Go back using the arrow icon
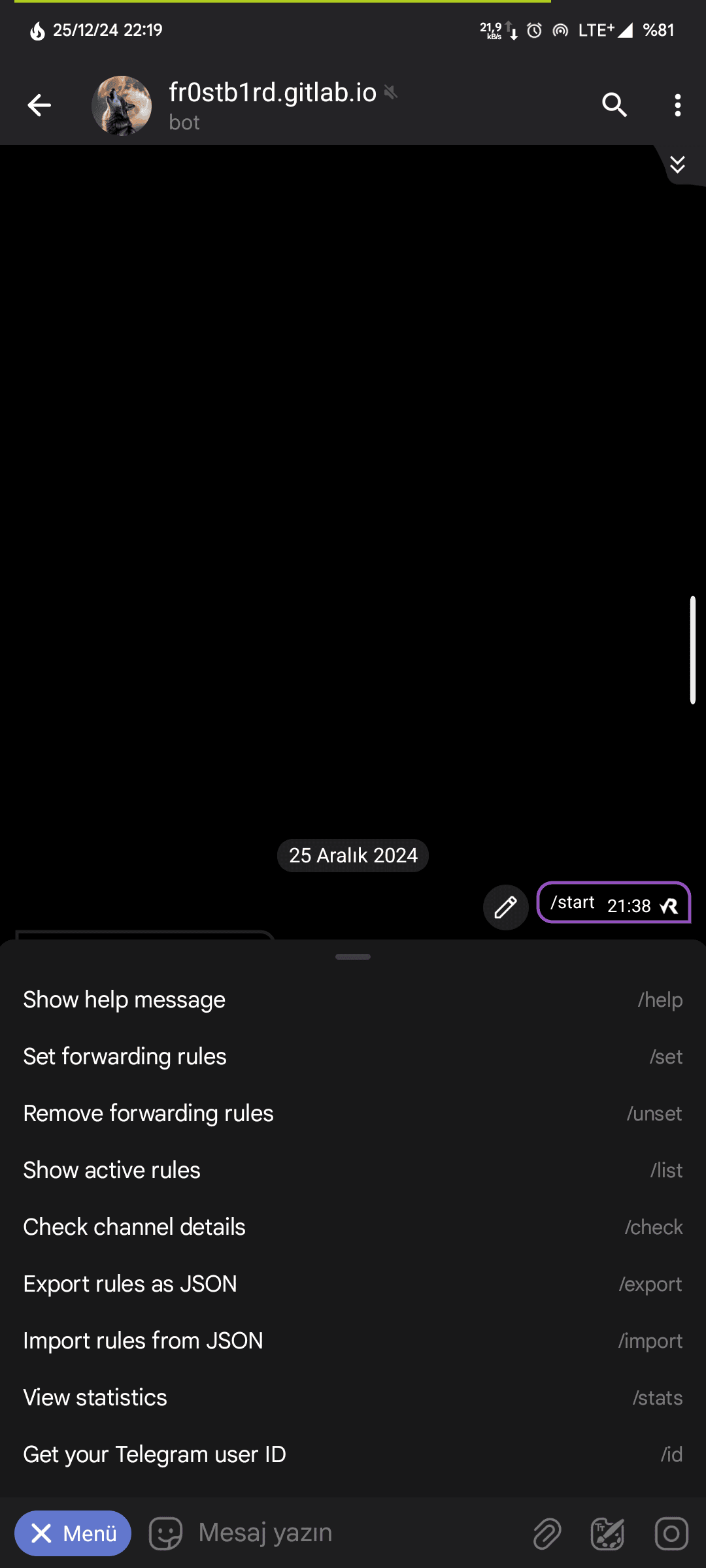 pos(39,105)
